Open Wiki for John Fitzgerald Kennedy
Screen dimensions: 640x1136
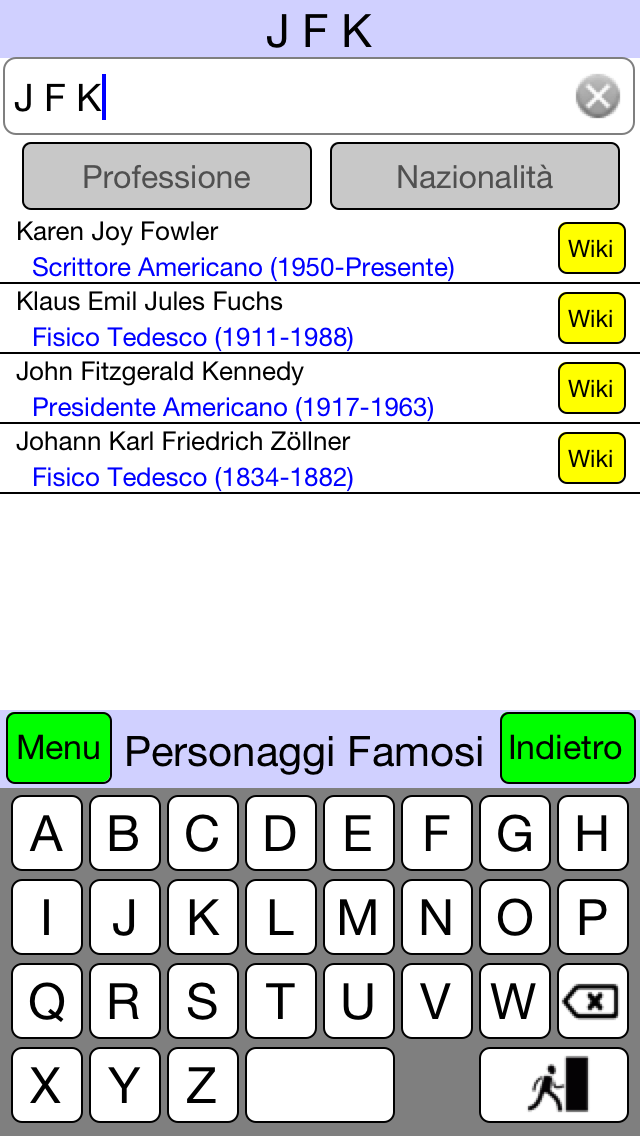591,388
